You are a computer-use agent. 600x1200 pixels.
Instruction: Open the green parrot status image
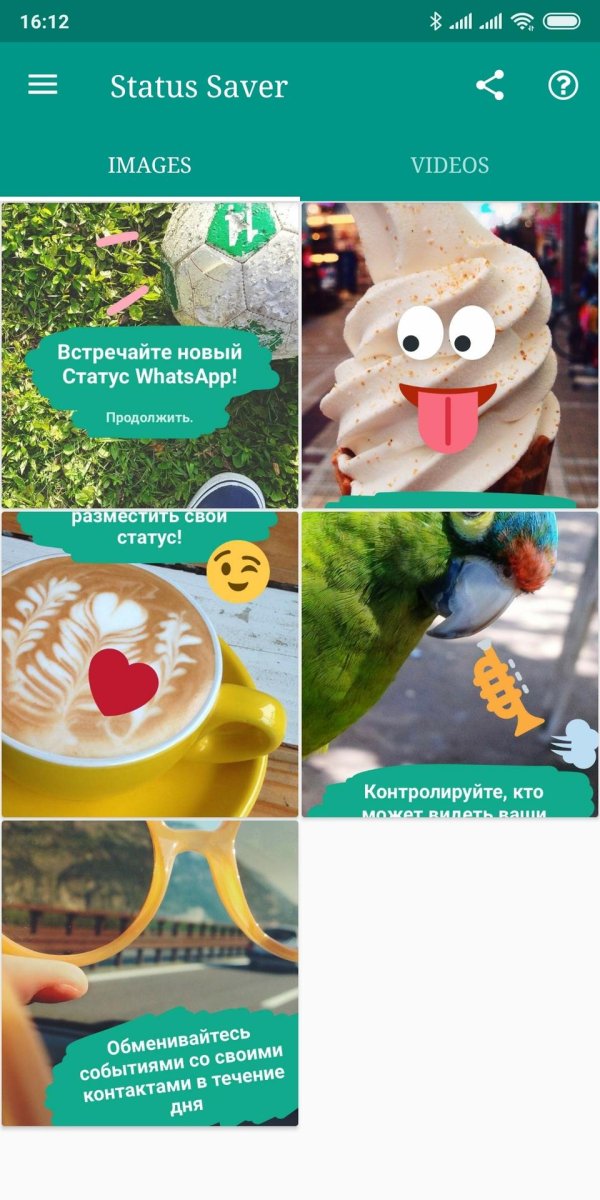pyautogui.click(x=450, y=664)
